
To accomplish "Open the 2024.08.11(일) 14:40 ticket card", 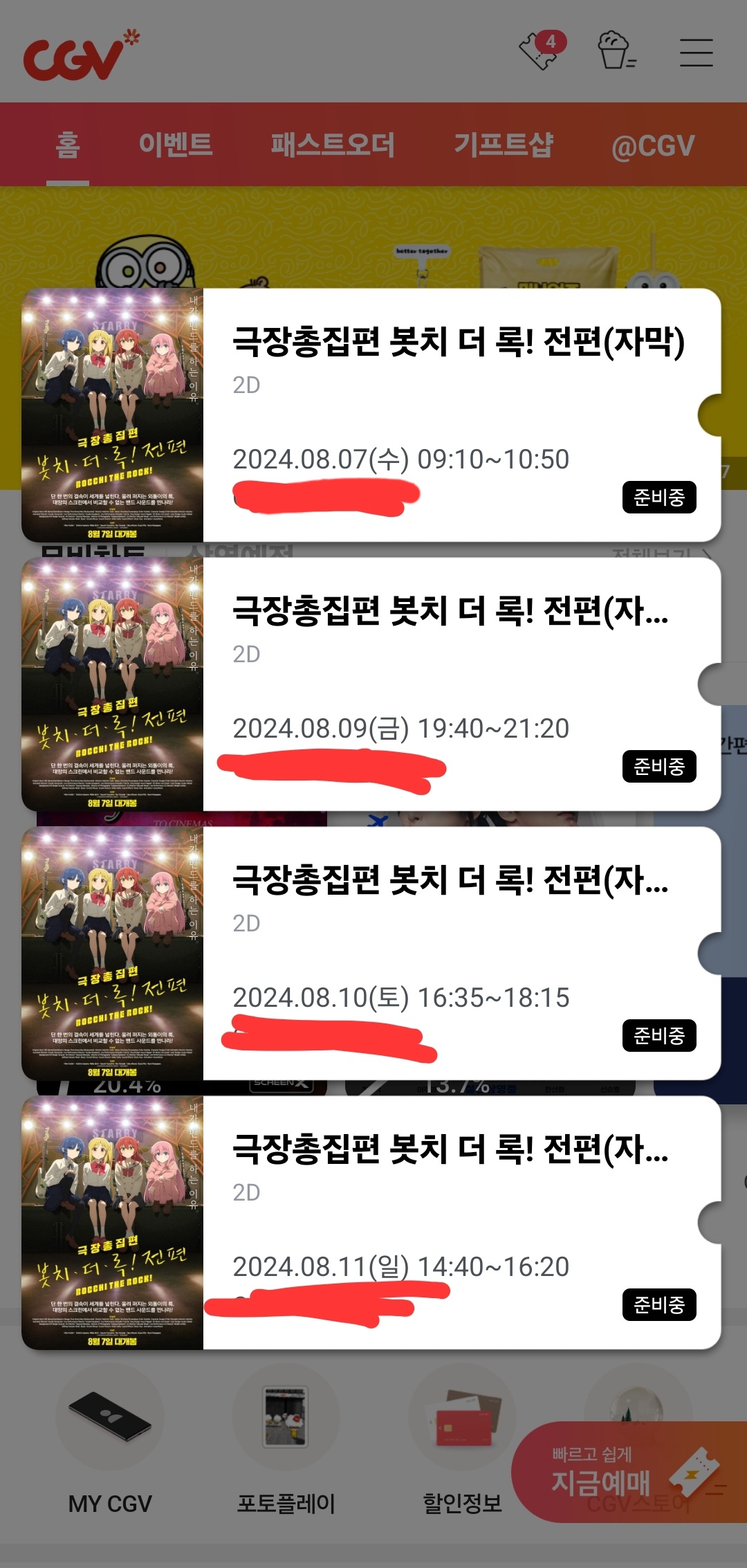I will point(371,1223).
